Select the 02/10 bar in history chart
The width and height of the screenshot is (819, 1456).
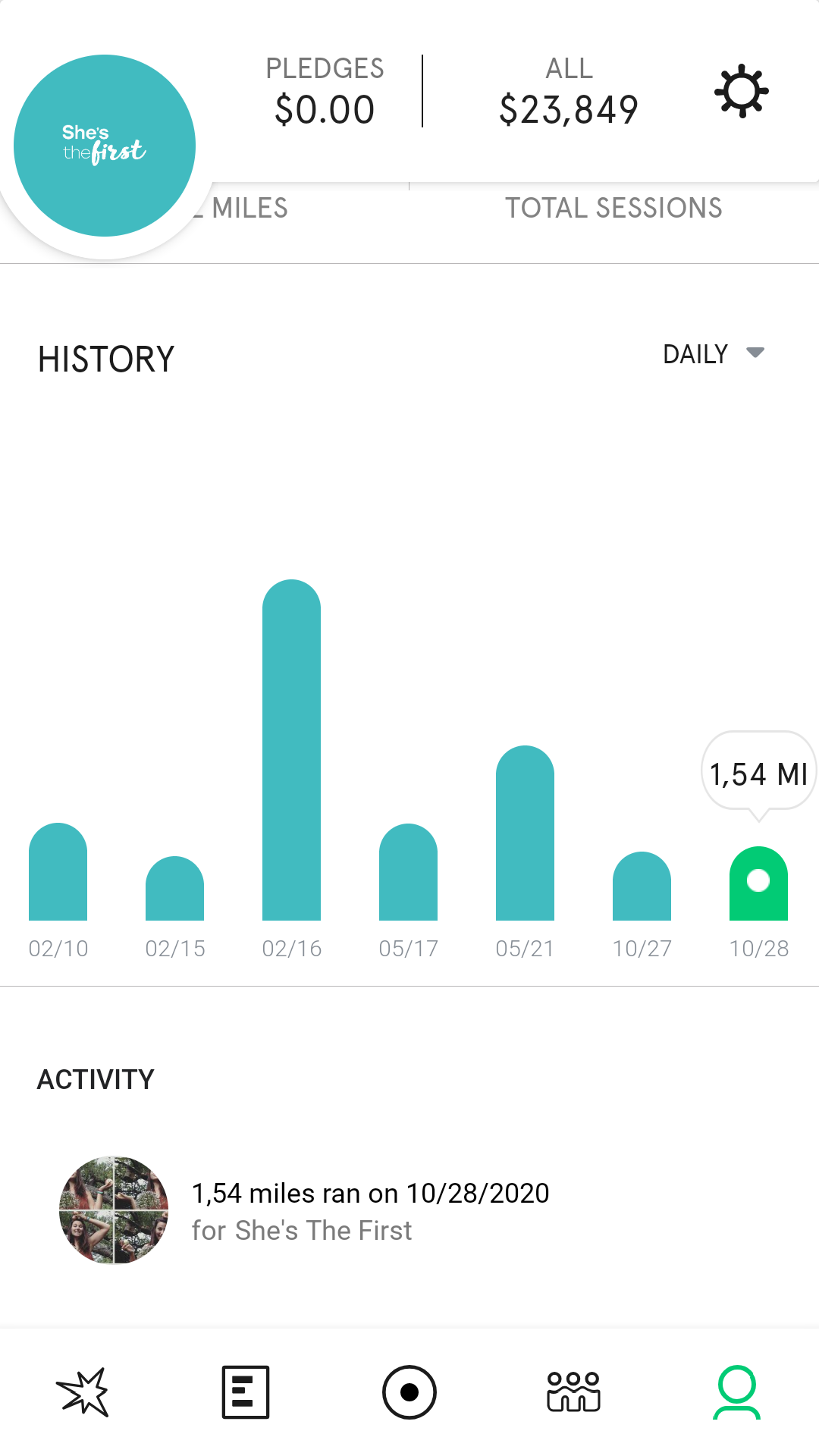click(58, 871)
